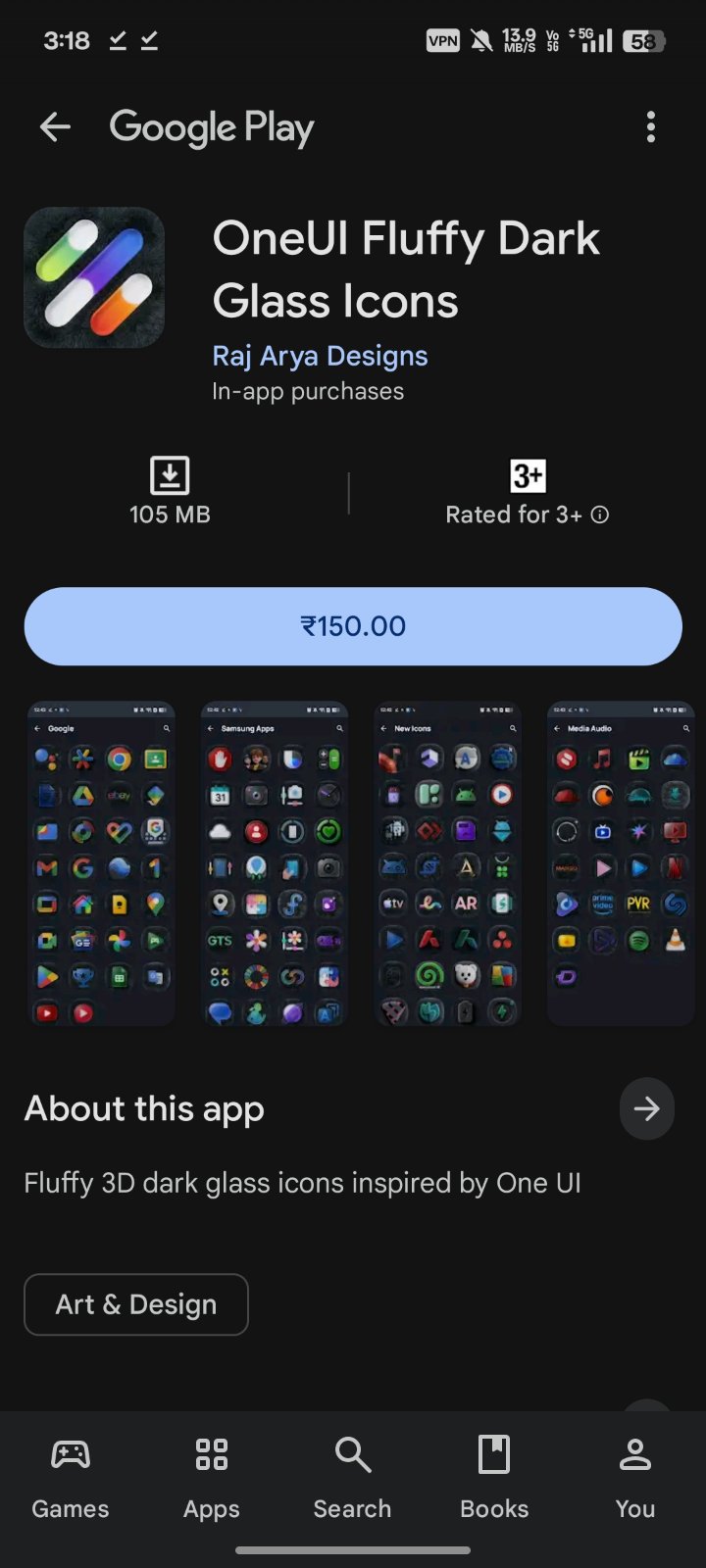Open the three-dot overflow menu
The image size is (706, 1568).
point(650,127)
